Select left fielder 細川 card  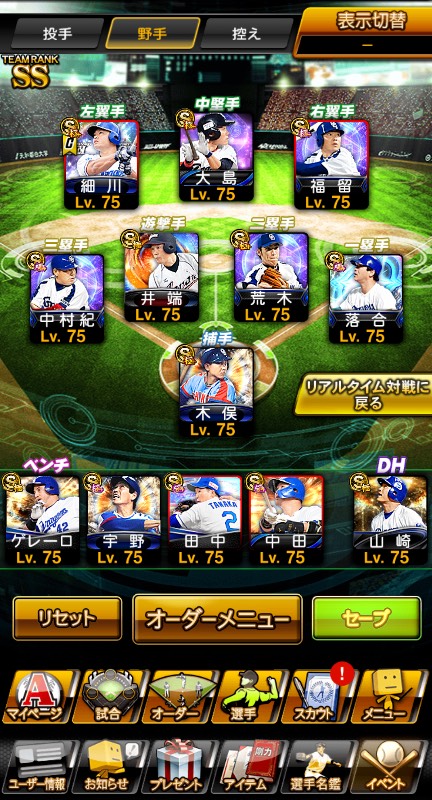[x=101, y=164]
